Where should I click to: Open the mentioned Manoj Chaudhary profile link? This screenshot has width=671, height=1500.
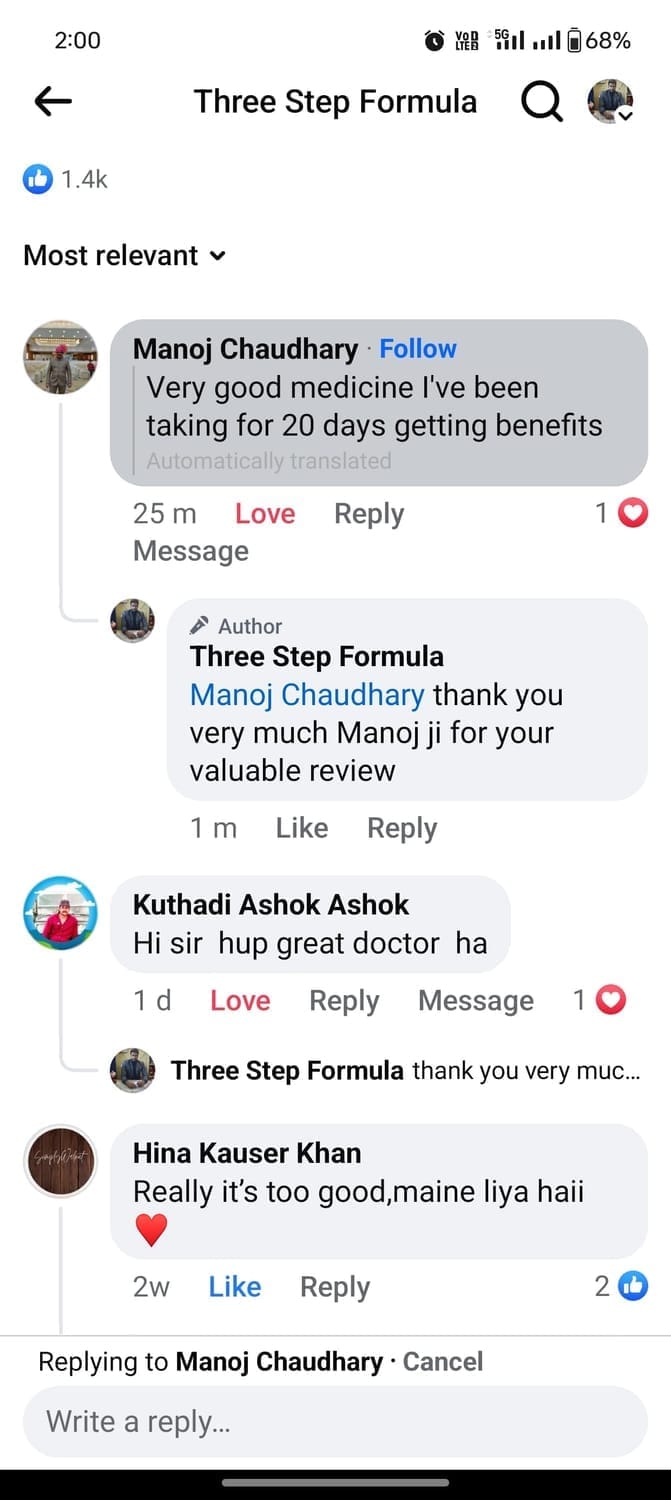pyautogui.click(x=307, y=695)
